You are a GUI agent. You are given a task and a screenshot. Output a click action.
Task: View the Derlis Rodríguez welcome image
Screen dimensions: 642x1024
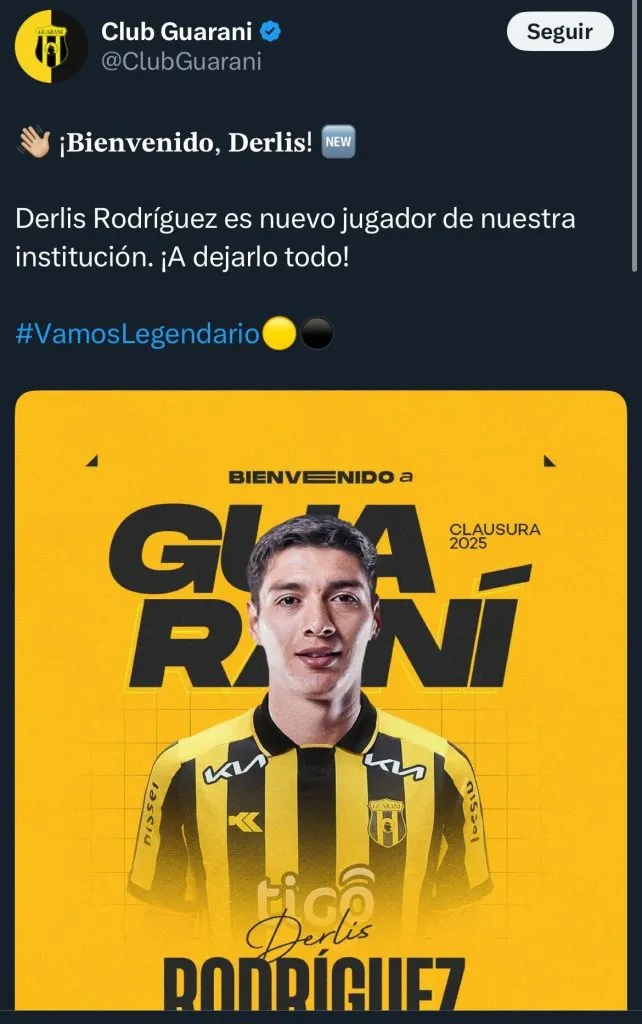pyautogui.click(x=321, y=700)
